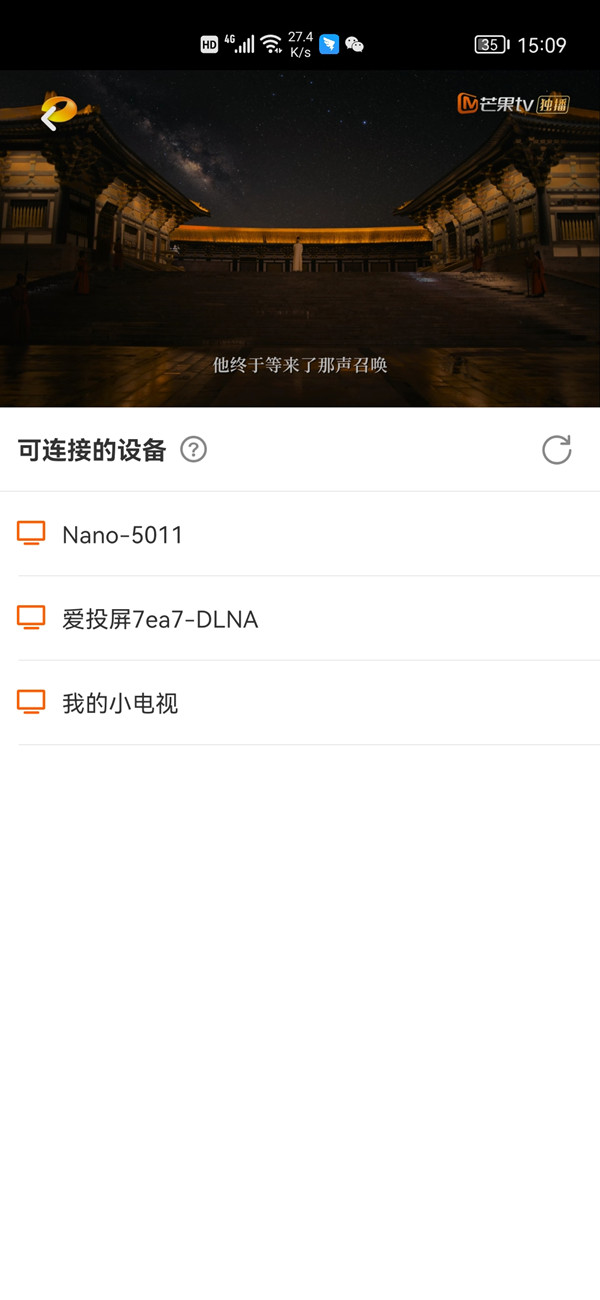Select the Nano-5011 device
The image size is (600, 1300).
click(123, 535)
